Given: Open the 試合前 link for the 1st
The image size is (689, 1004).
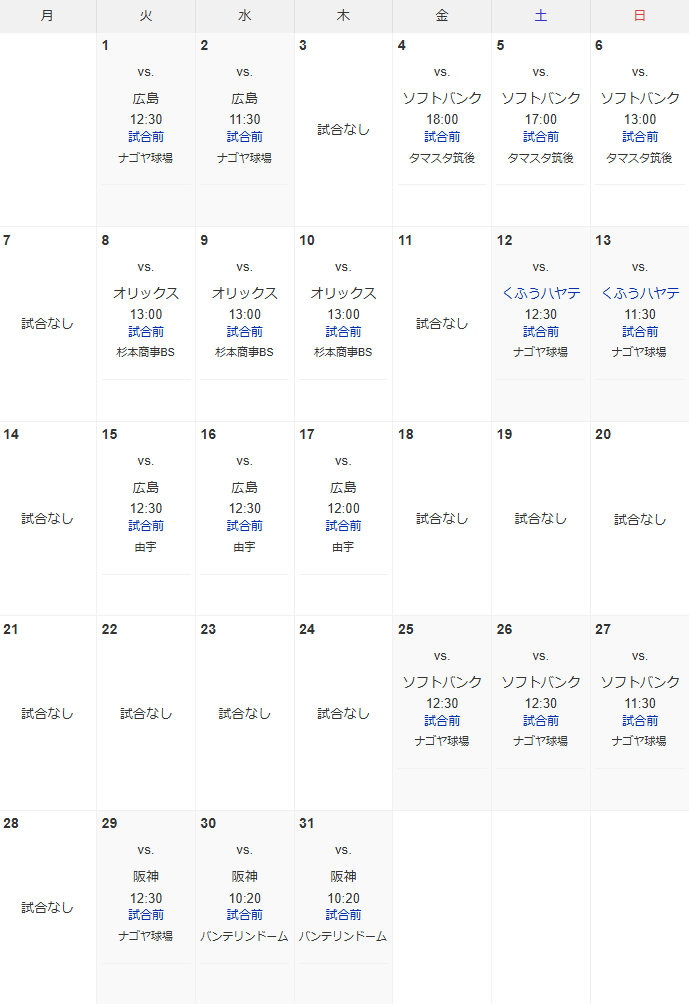Looking at the screenshot, I should tap(146, 137).
